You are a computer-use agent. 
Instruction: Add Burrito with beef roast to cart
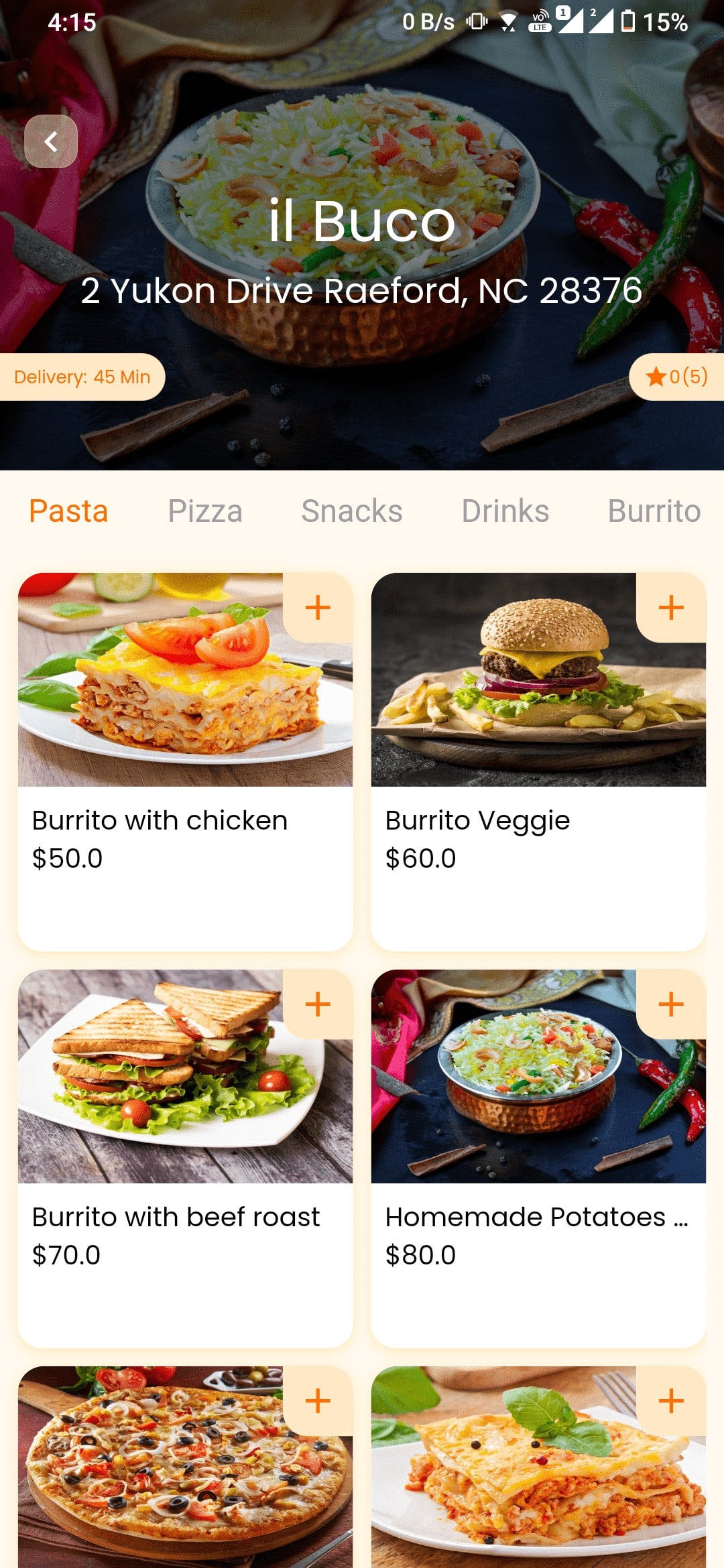(x=318, y=1004)
